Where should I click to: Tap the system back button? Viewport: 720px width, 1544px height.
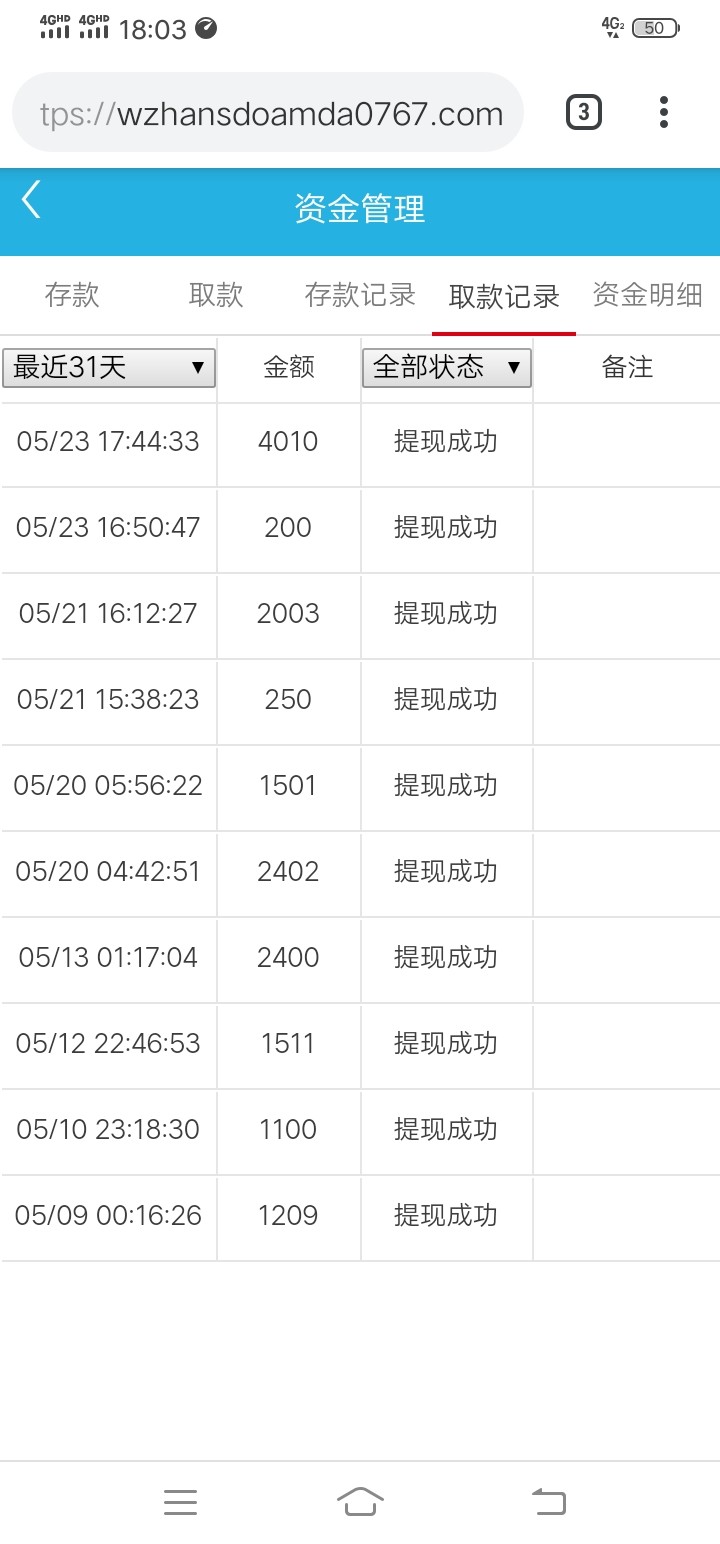point(548,1501)
